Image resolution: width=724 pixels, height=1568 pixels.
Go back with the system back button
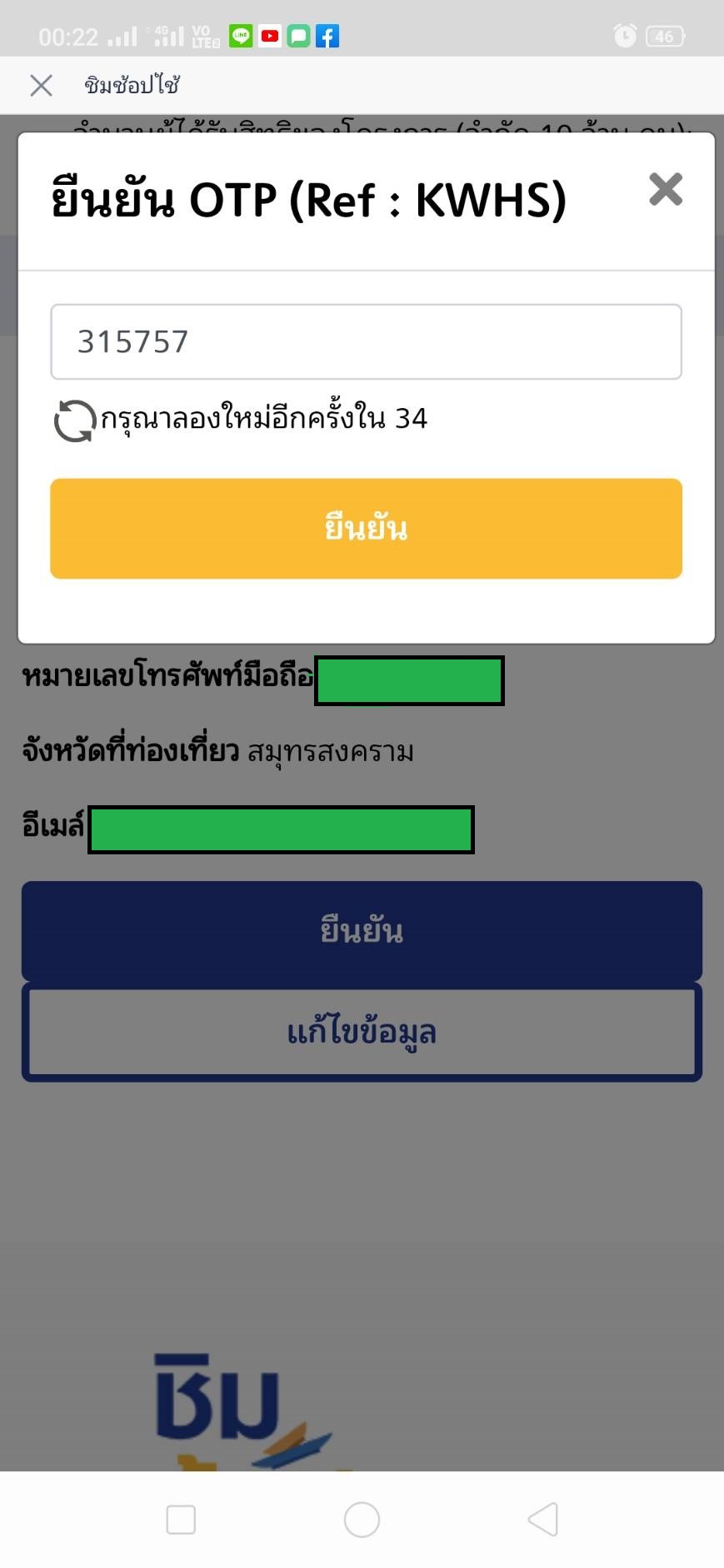[543, 1519]
